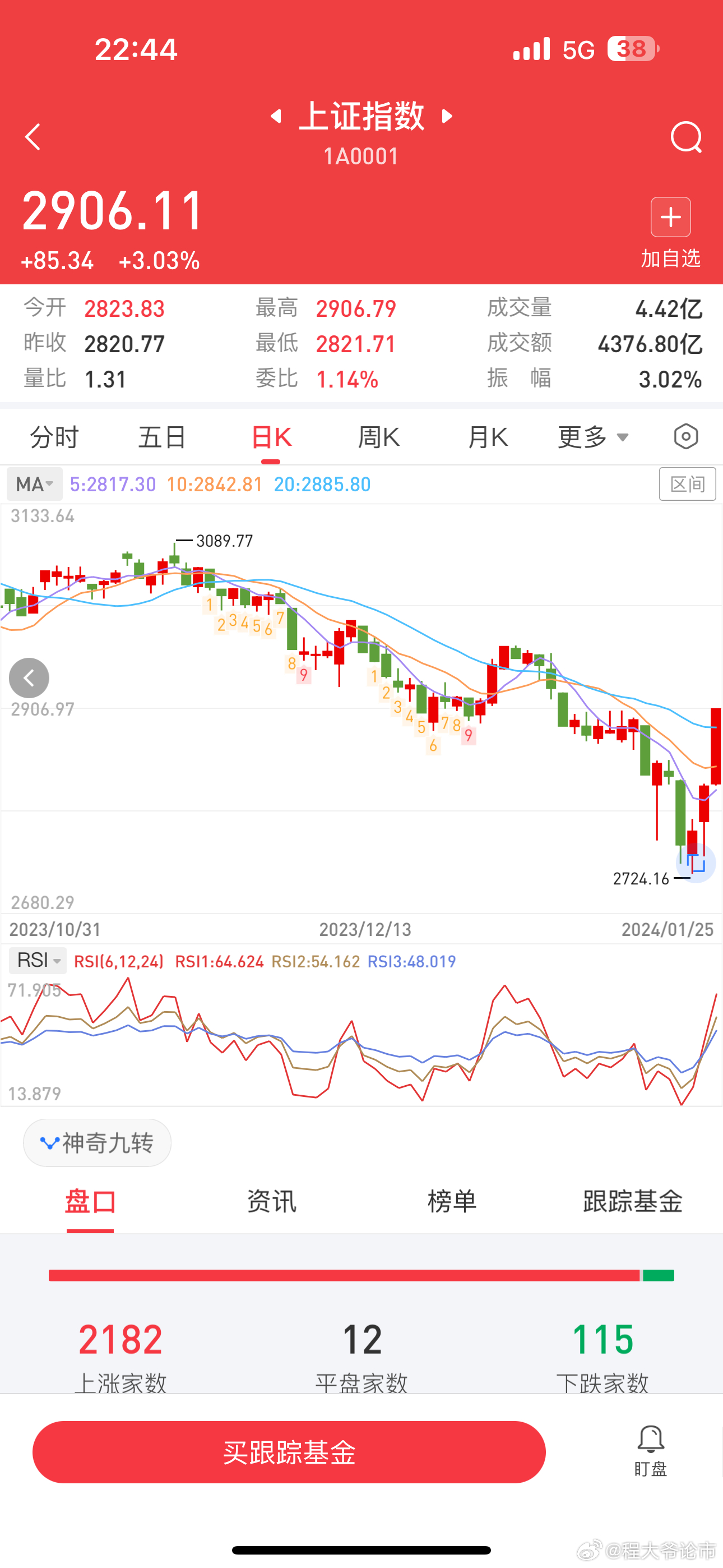The width and height of the screenshot is (723, 1568).
Task: Open chart settings hexagon icon
Action: coord(686,436)
